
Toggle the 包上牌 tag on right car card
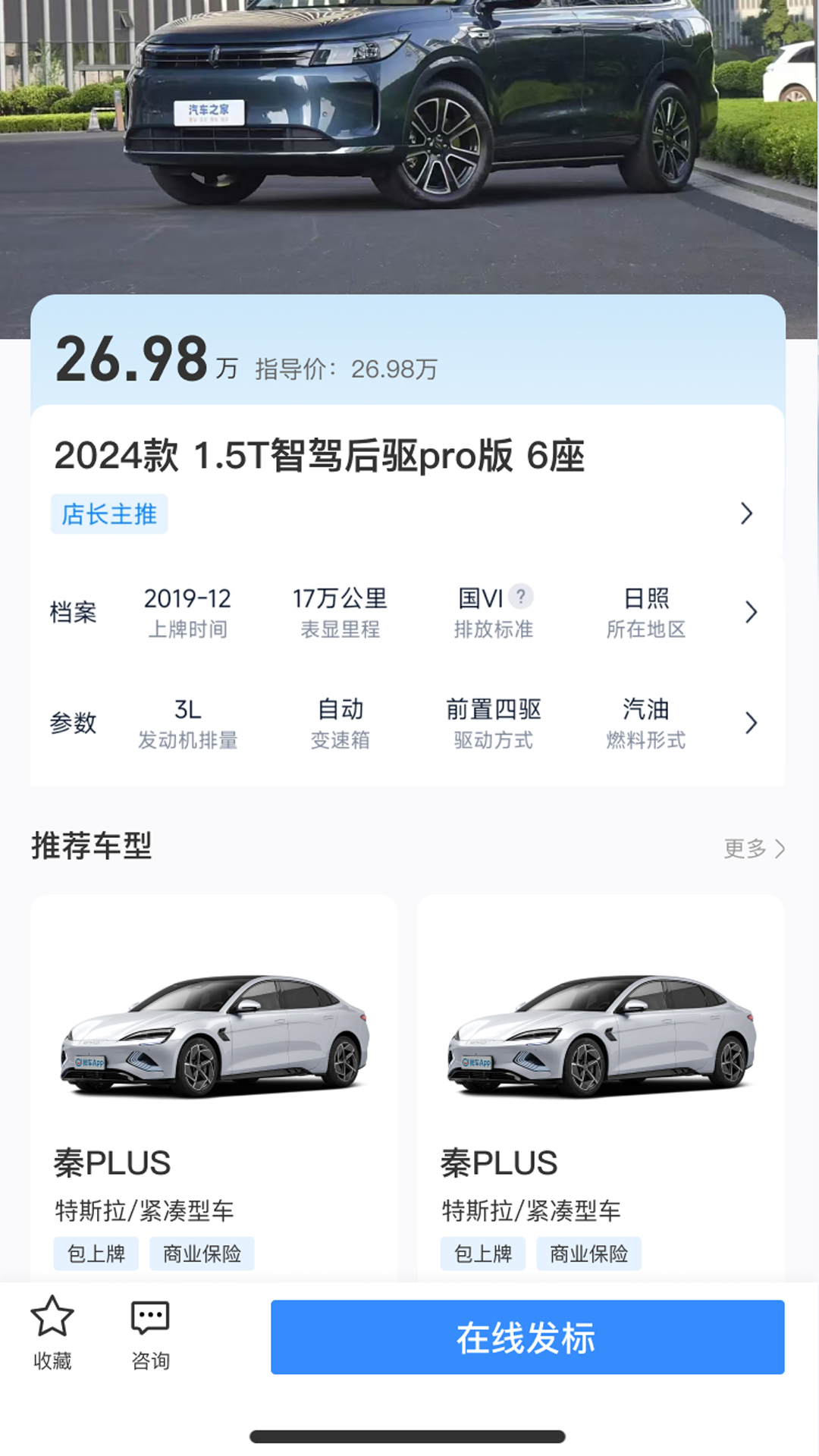click(482, 1253)
